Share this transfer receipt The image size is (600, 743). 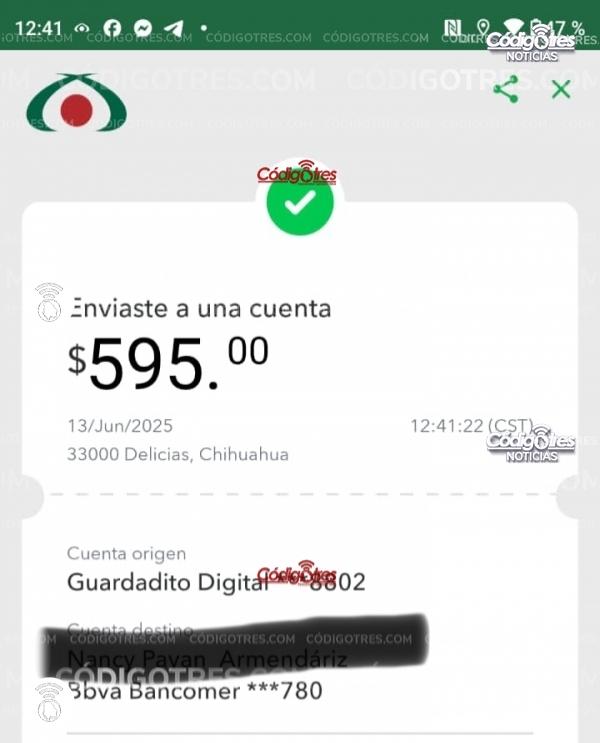tap(506, 89)
